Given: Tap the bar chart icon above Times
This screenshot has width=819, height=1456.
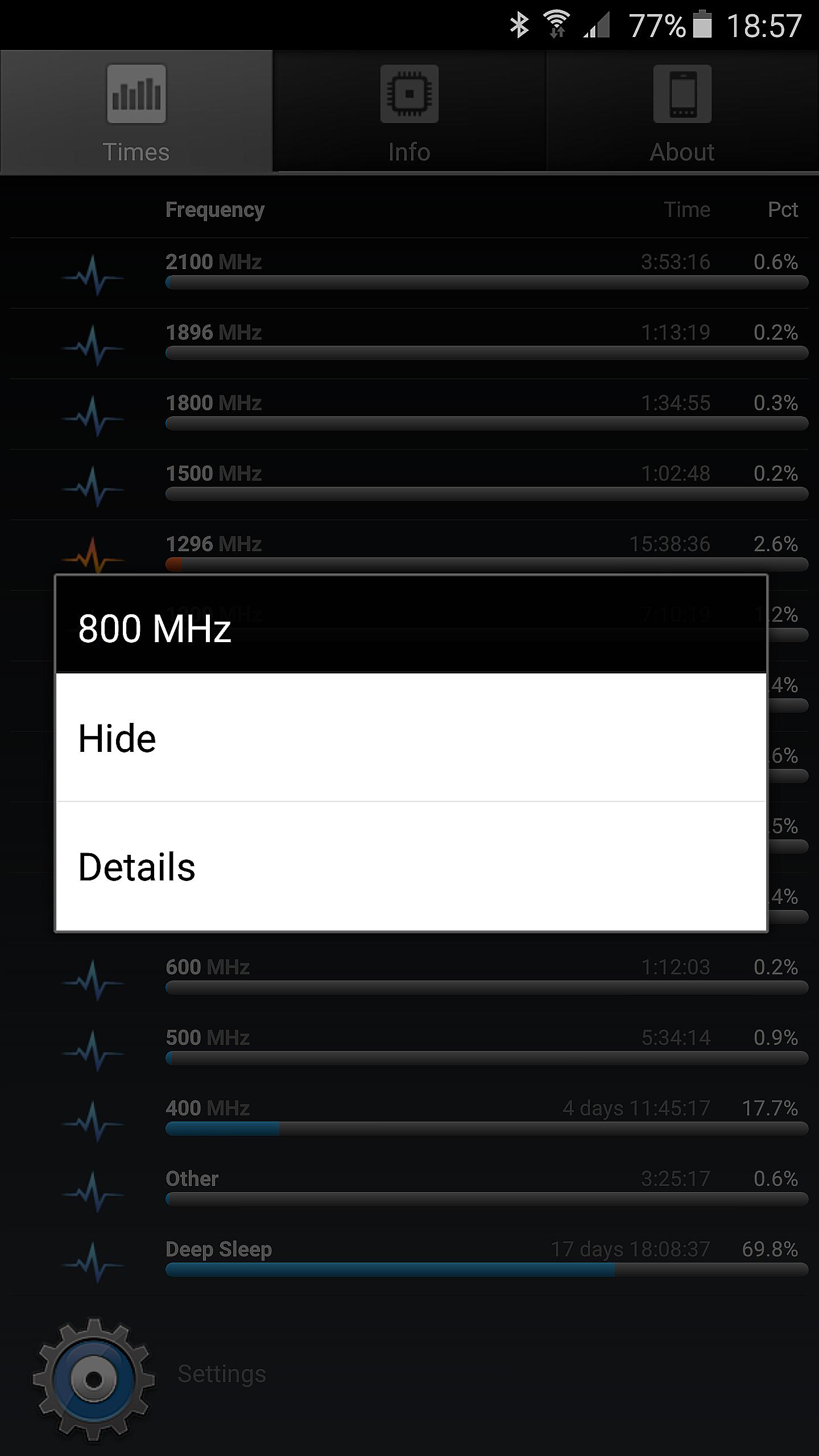Looking at the screenshot, I should pyautogui.click(x=135, y=94).
